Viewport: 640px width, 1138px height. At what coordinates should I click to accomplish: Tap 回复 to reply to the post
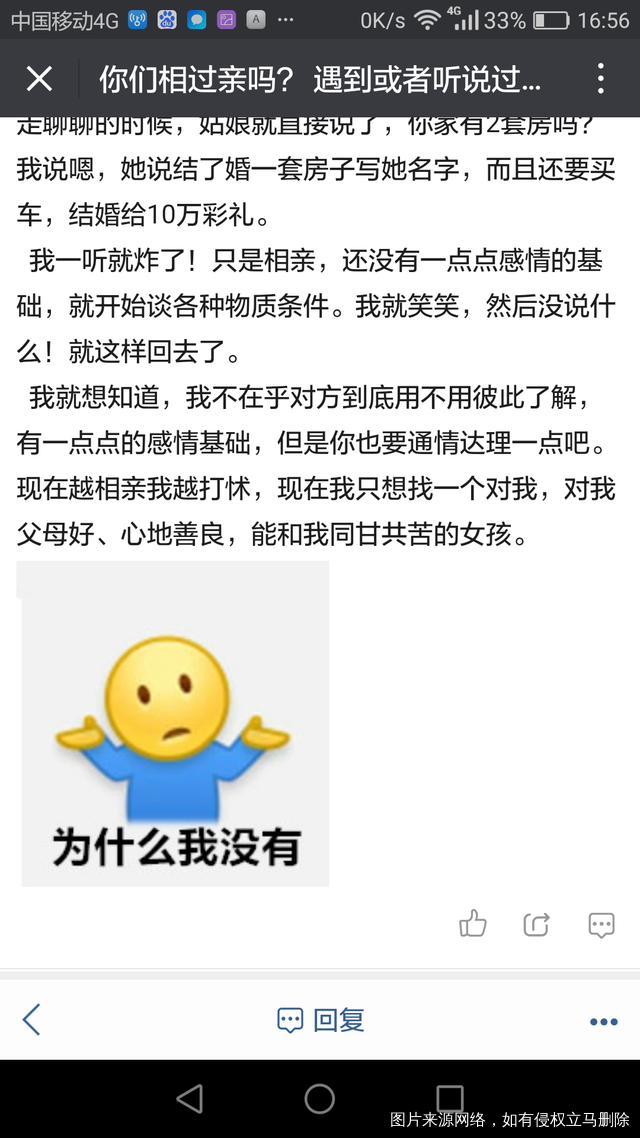tap(320, 1020)
